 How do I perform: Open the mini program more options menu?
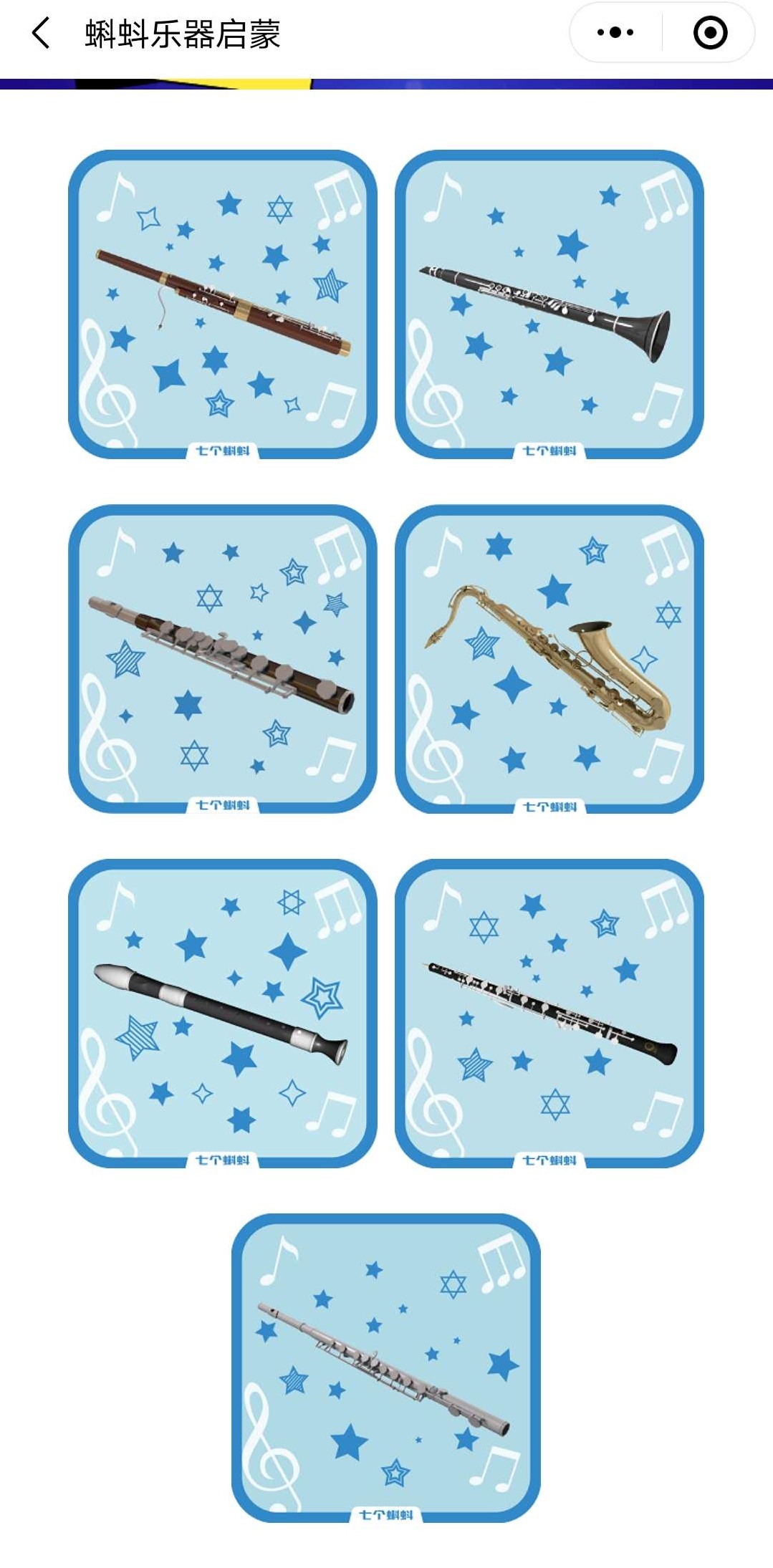click(615, 32)
